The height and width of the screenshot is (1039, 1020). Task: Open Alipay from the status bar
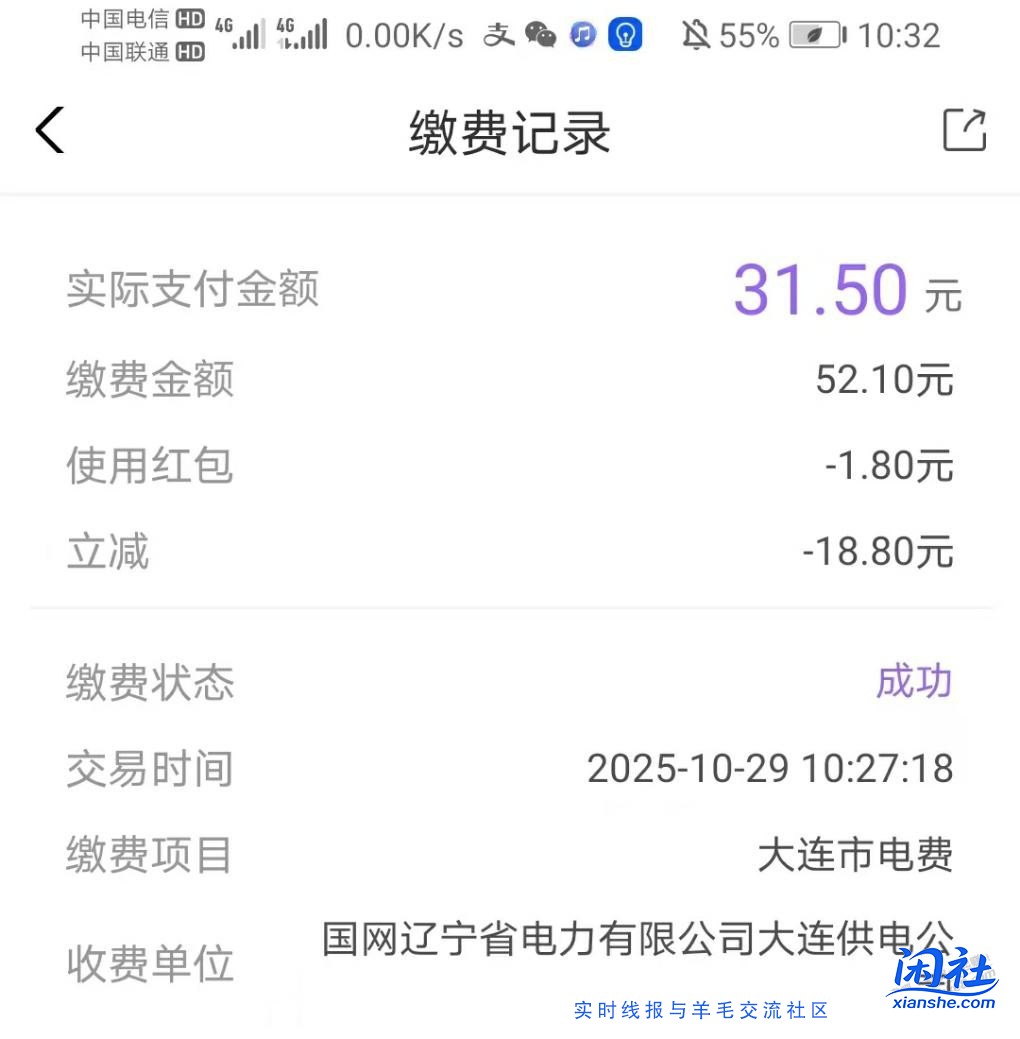coord(500,35)
